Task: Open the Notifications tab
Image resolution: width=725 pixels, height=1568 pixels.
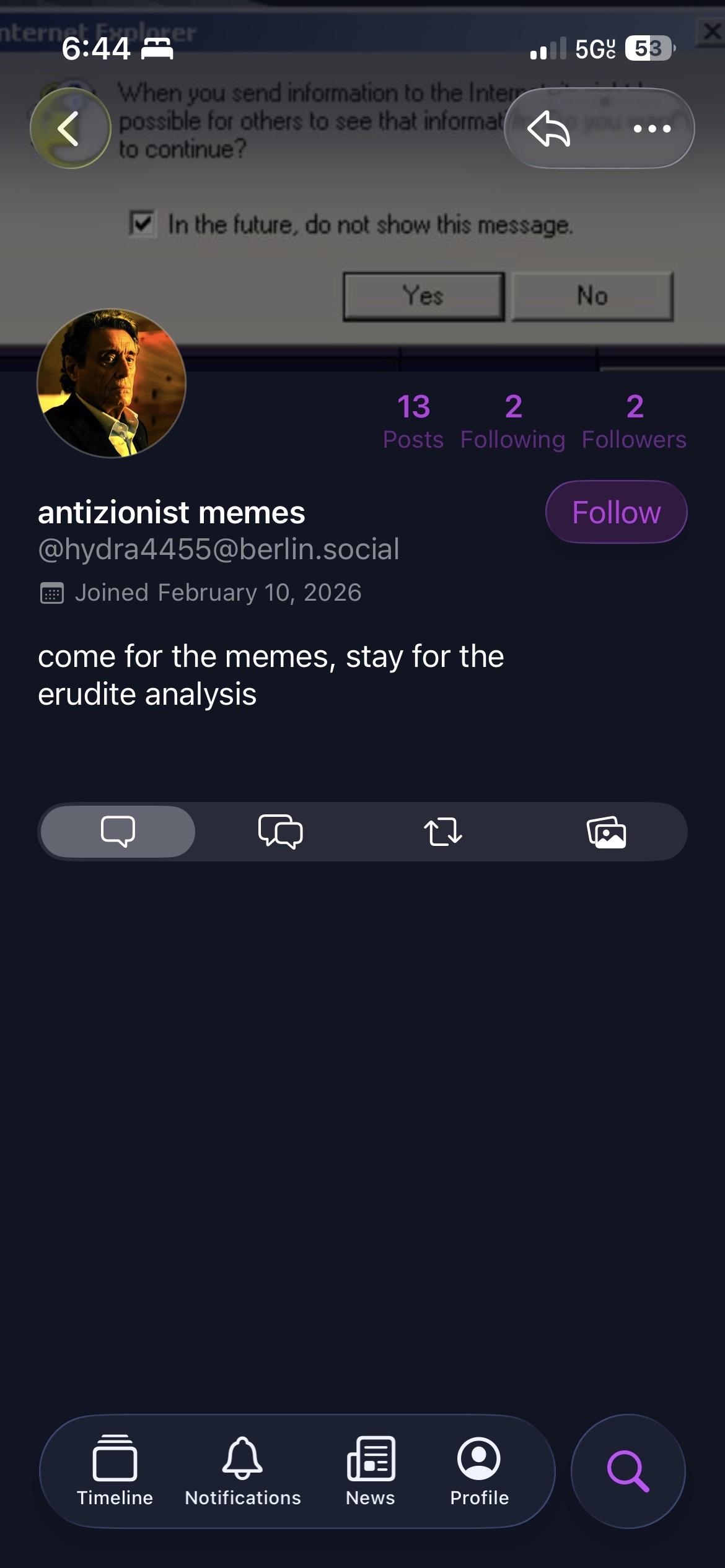Action: tap(242, 1471)
